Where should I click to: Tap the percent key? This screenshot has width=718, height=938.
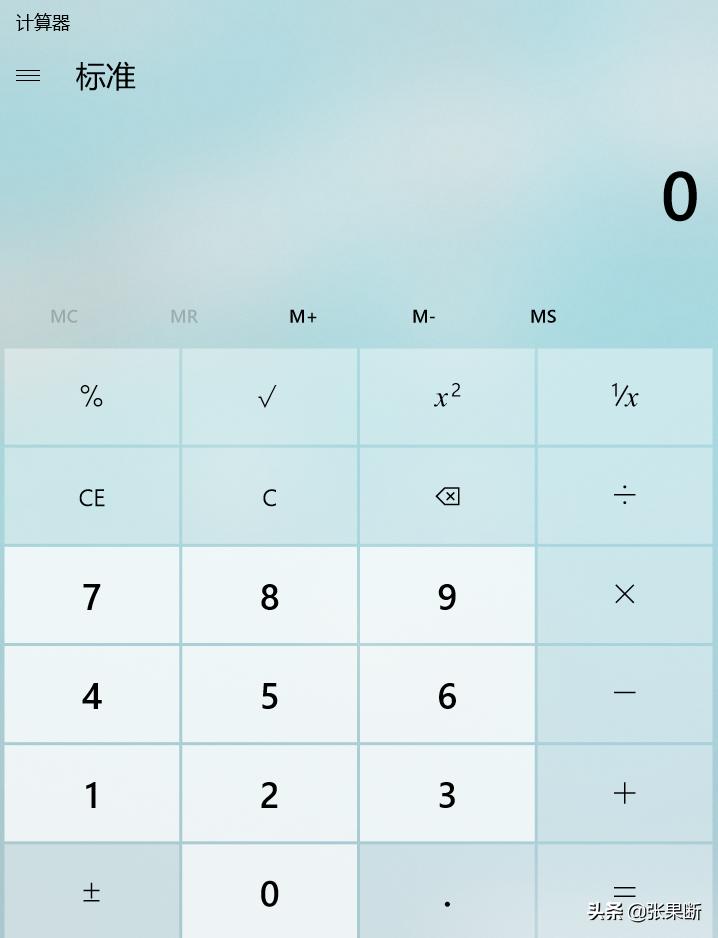[x=92, y=397]
